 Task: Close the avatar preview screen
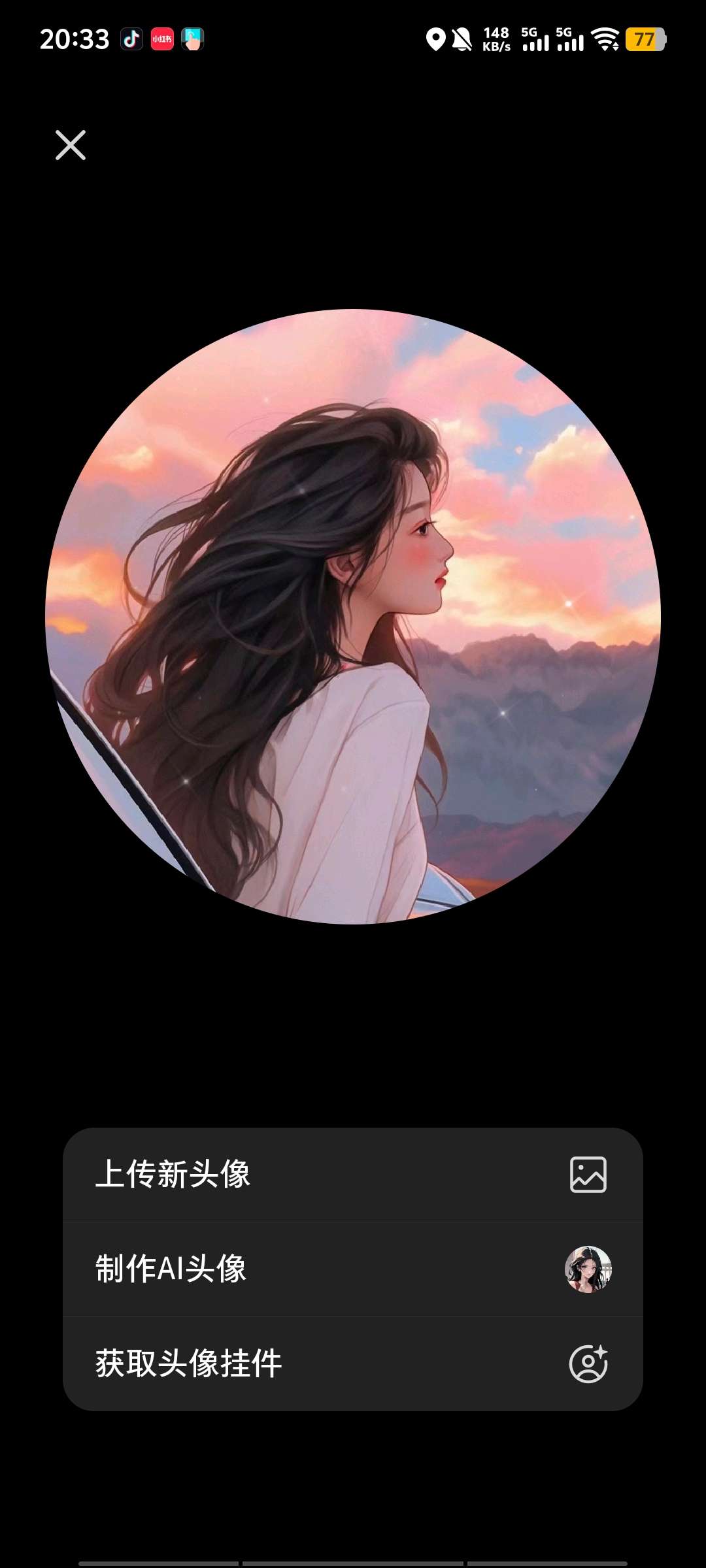coord(71,145)
